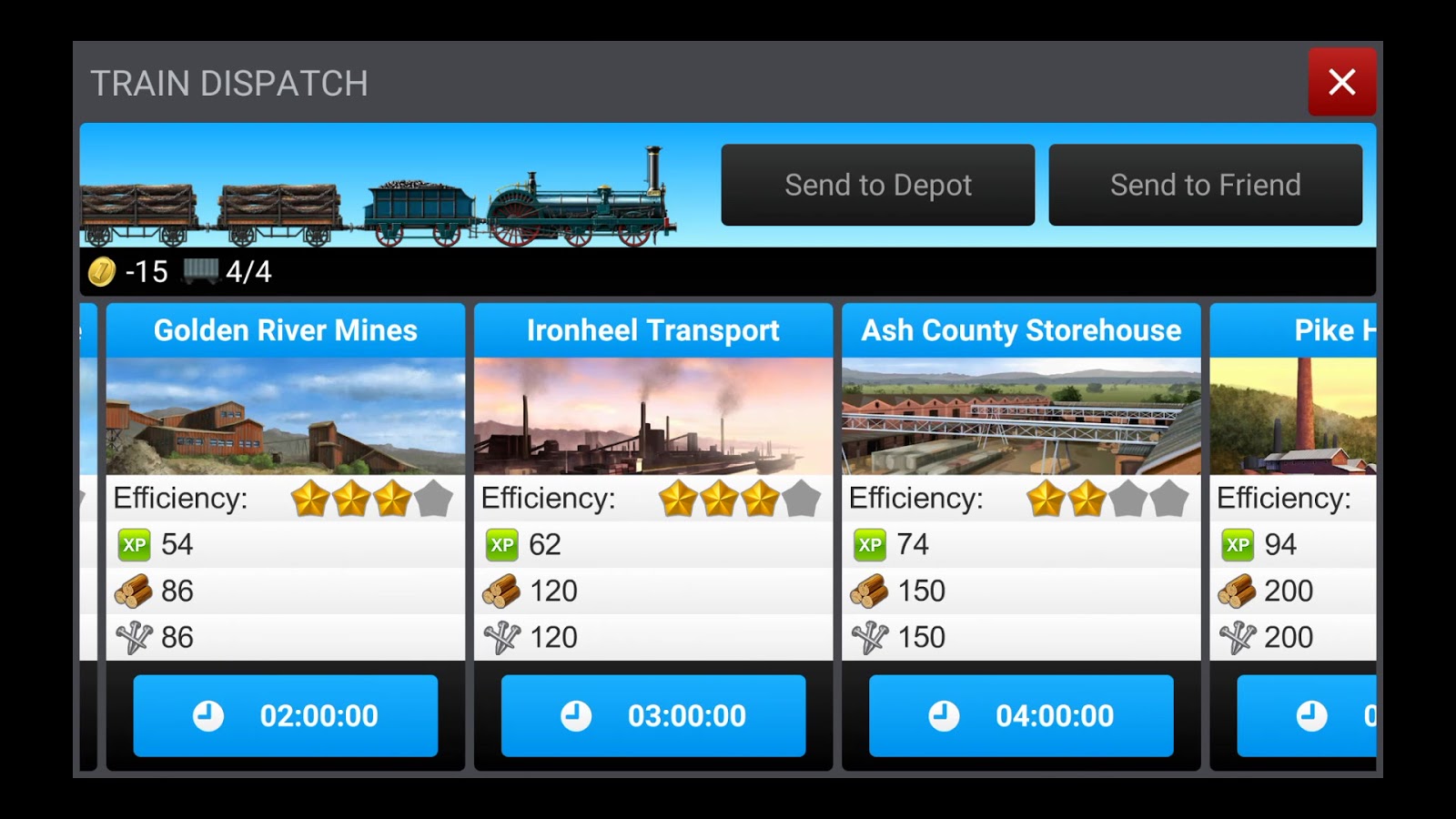
Task: Close the Train Dispatch dialog
Action: tap(1341, 82)
